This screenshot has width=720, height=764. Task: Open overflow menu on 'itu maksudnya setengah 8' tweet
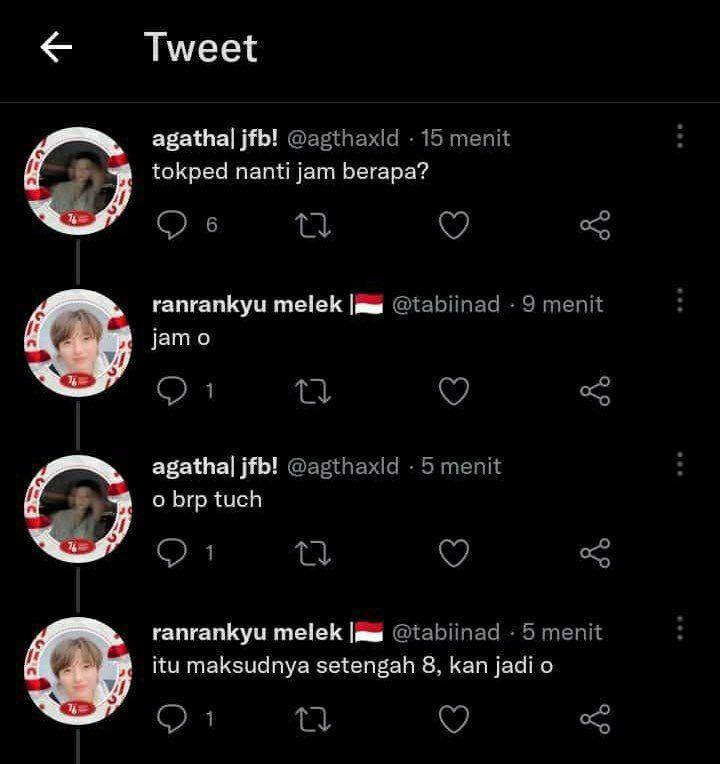(x=680, y=629)
